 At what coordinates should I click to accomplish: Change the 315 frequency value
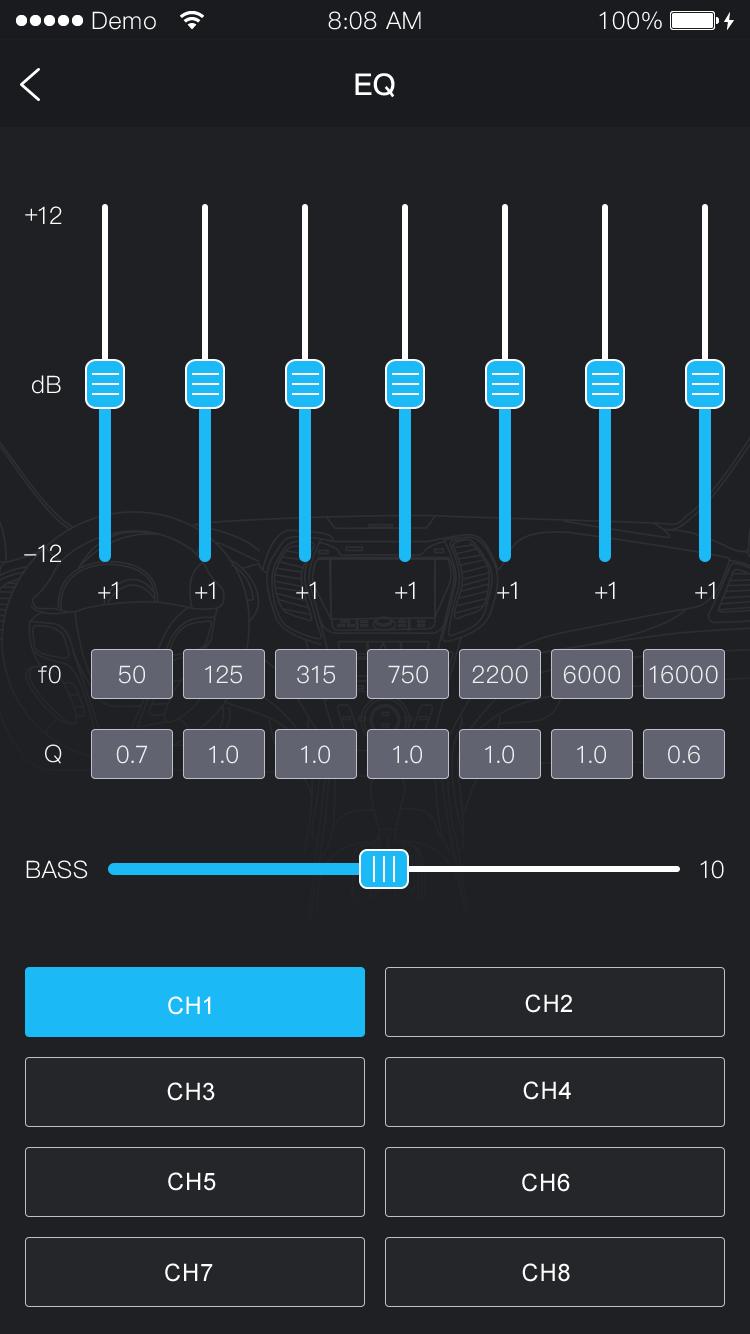coord(316,674)
